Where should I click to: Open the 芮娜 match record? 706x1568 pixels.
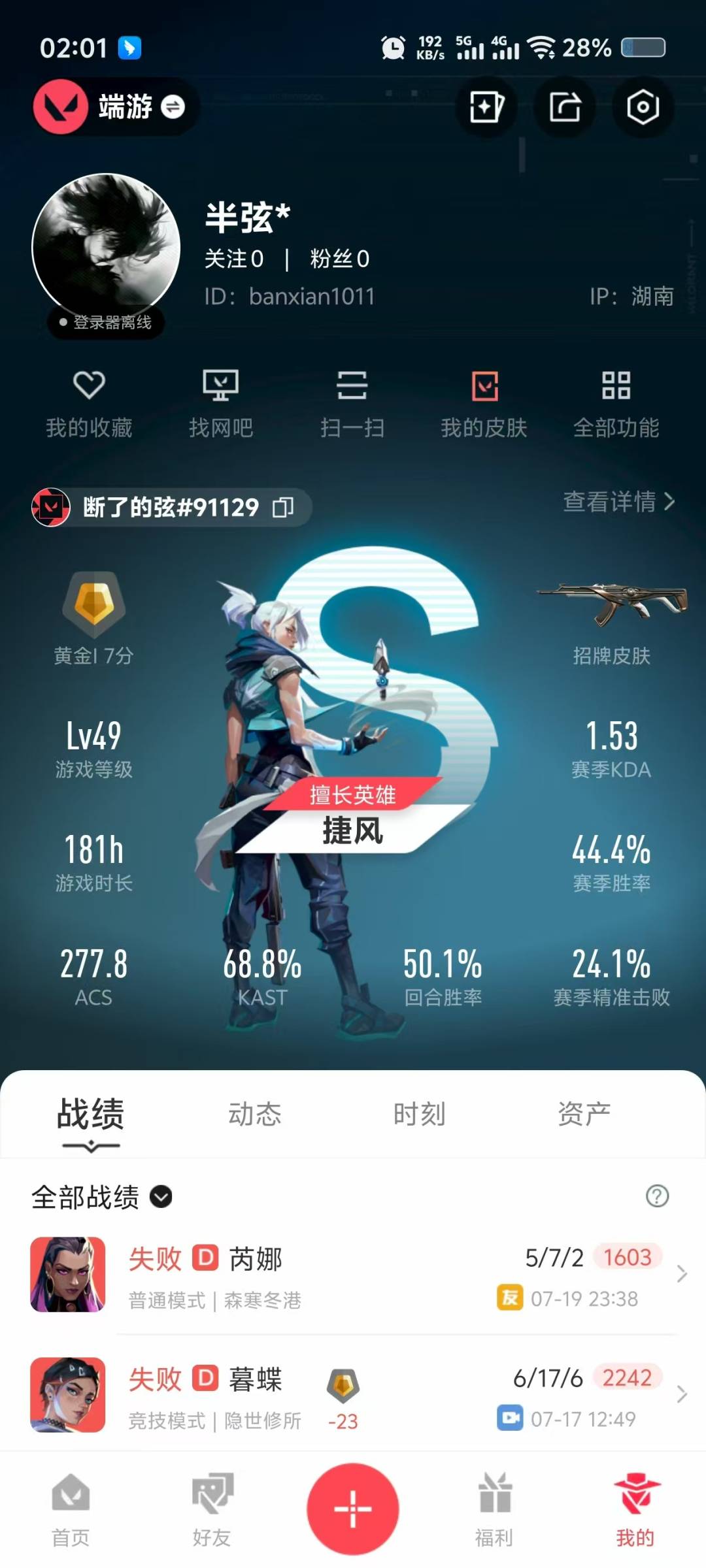point(353,1274)
